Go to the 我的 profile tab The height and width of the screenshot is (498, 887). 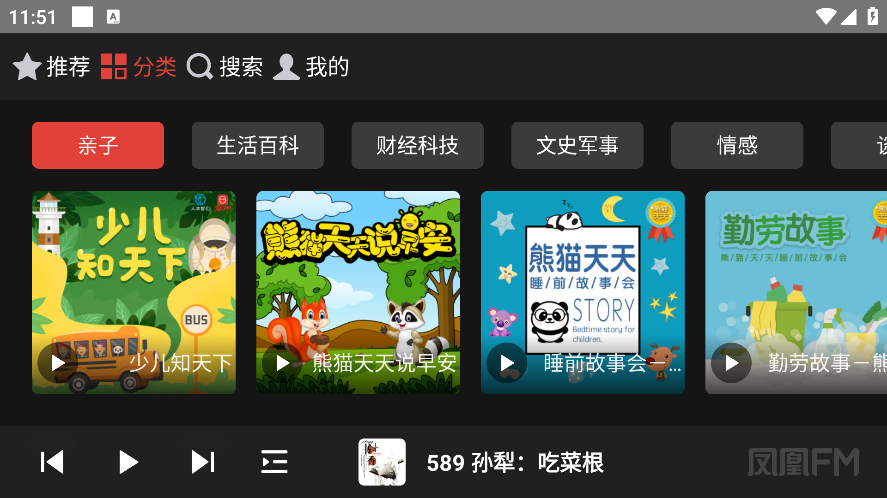(x=312, y=67)
